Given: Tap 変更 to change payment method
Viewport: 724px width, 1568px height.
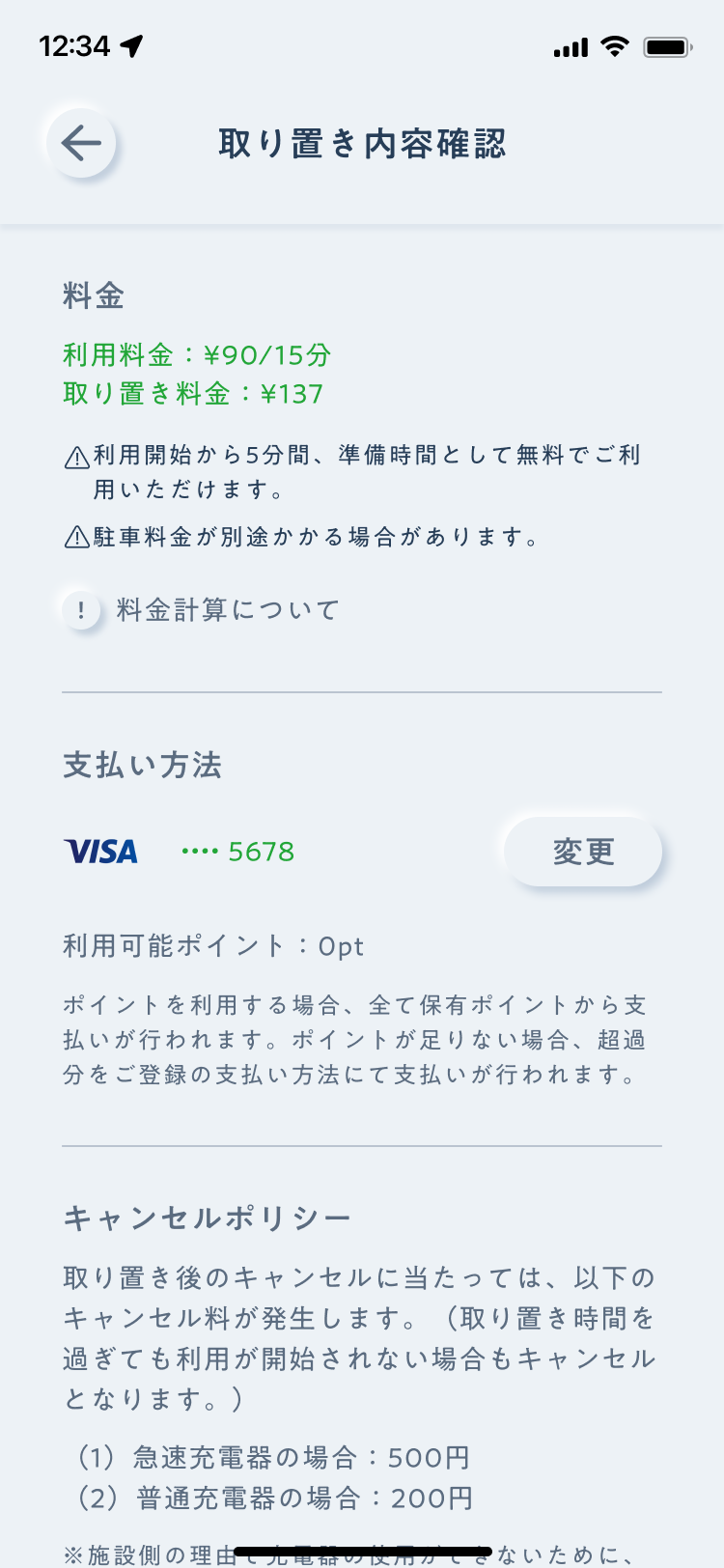Looking at the screenshot, I should pos(583,852).
